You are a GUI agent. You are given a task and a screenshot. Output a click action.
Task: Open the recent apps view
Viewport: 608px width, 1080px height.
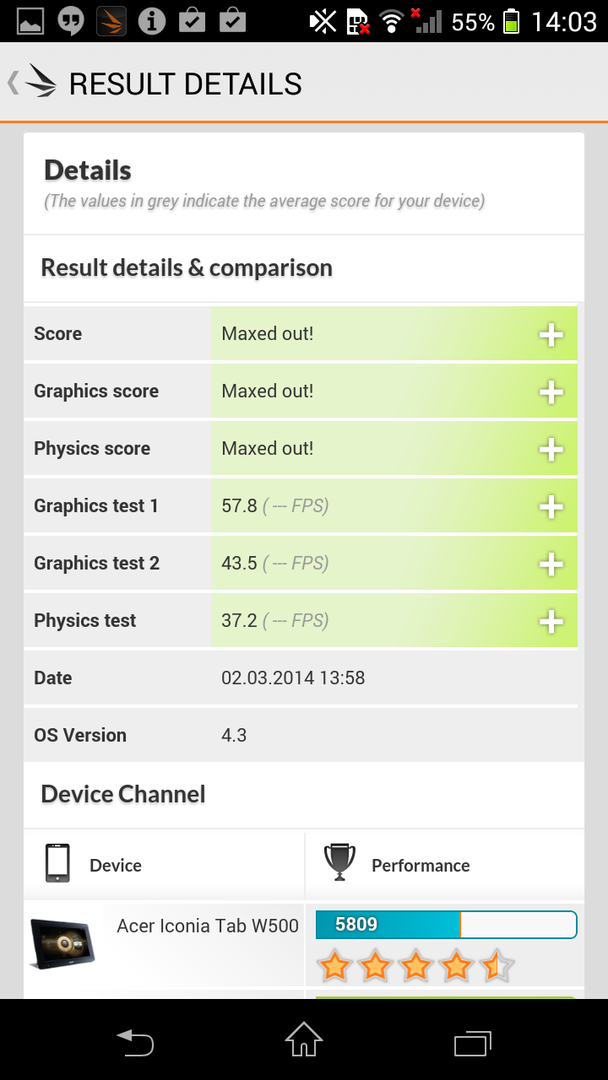[x=472, y=1041]
